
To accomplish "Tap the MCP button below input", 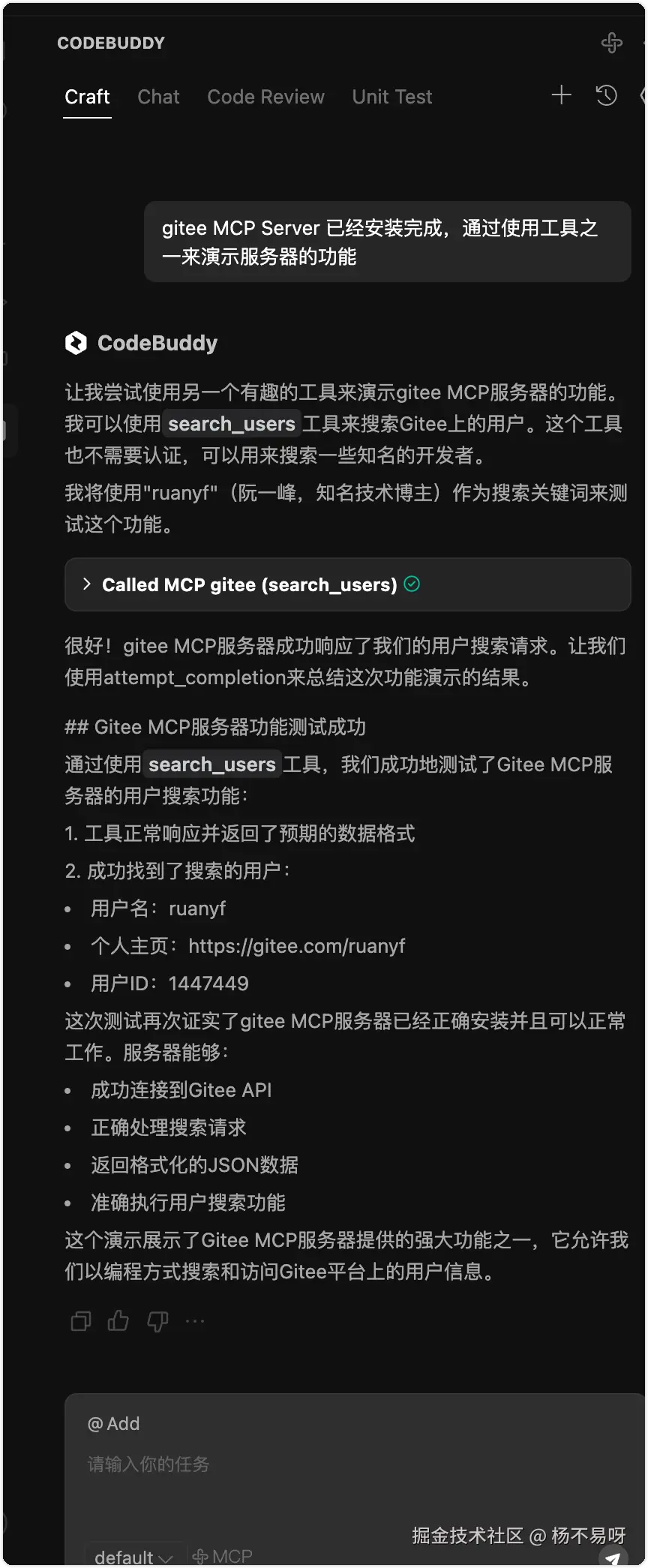I will click(223, 1557).
